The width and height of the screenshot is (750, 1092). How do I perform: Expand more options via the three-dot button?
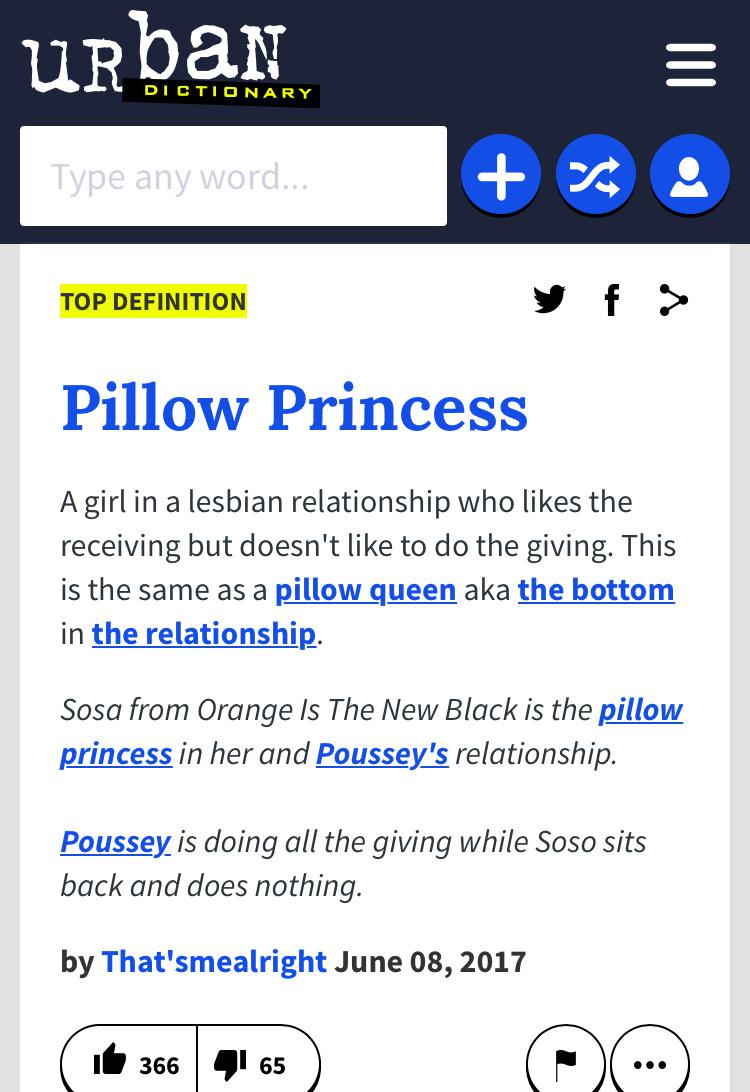click(650, 1064)
